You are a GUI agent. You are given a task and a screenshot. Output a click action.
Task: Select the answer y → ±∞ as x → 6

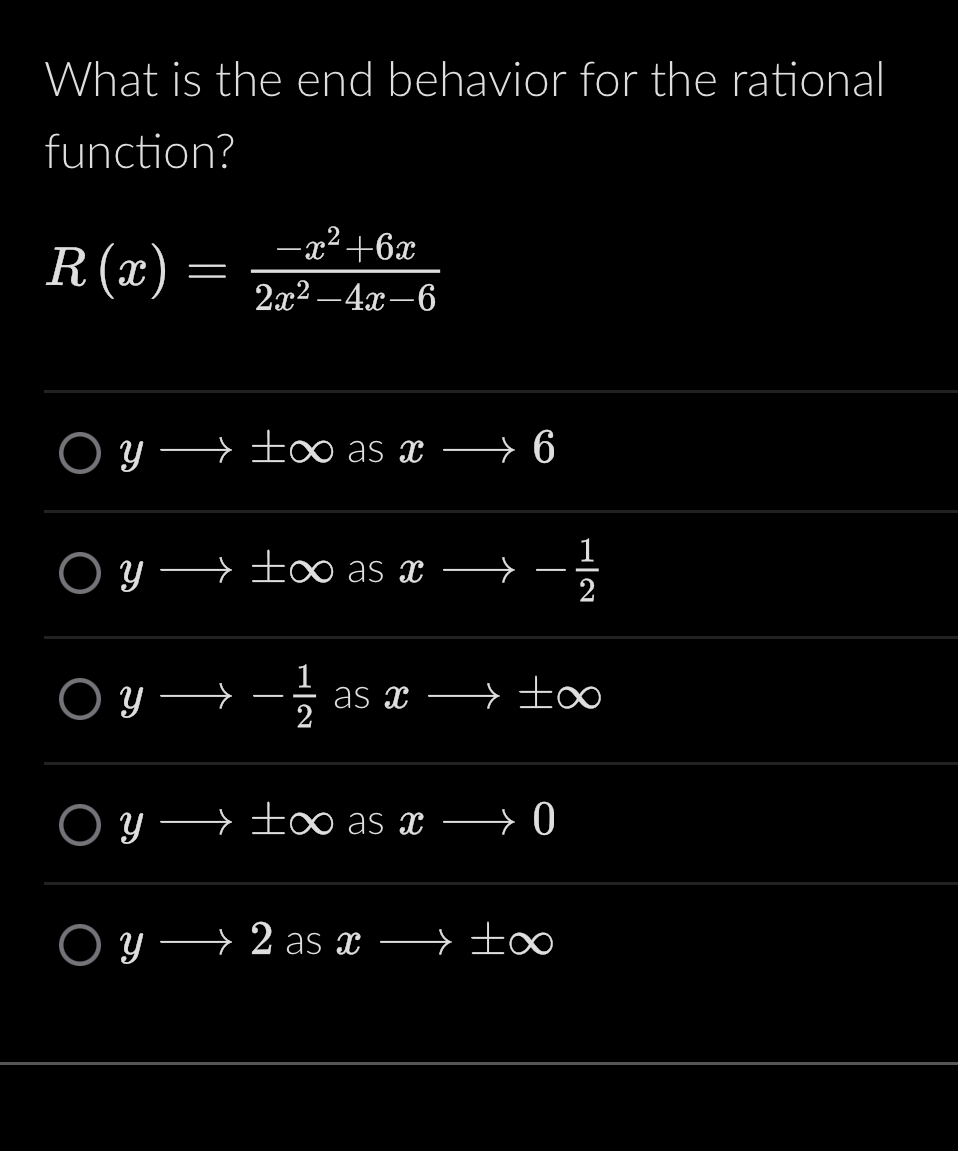click(x=80, y=451)
